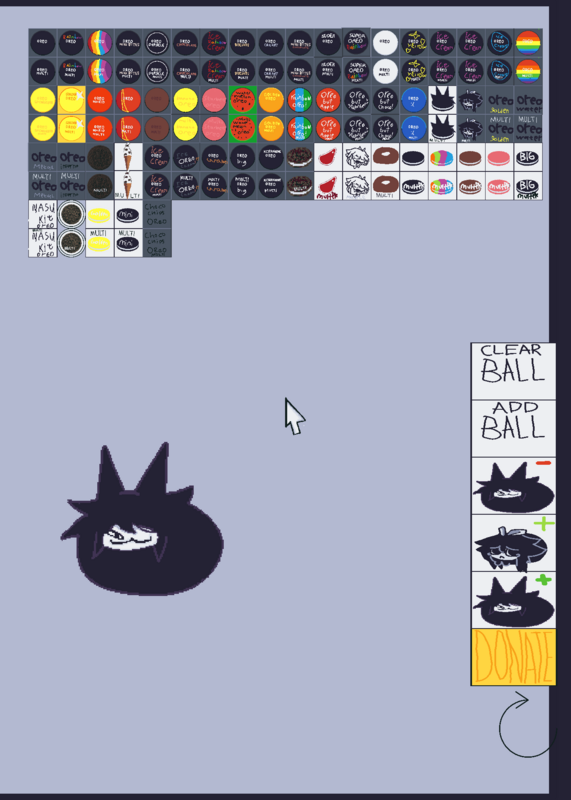
Task: Pick the MULTI yellow mini Oreo tile
Action: tap(100, 243)
